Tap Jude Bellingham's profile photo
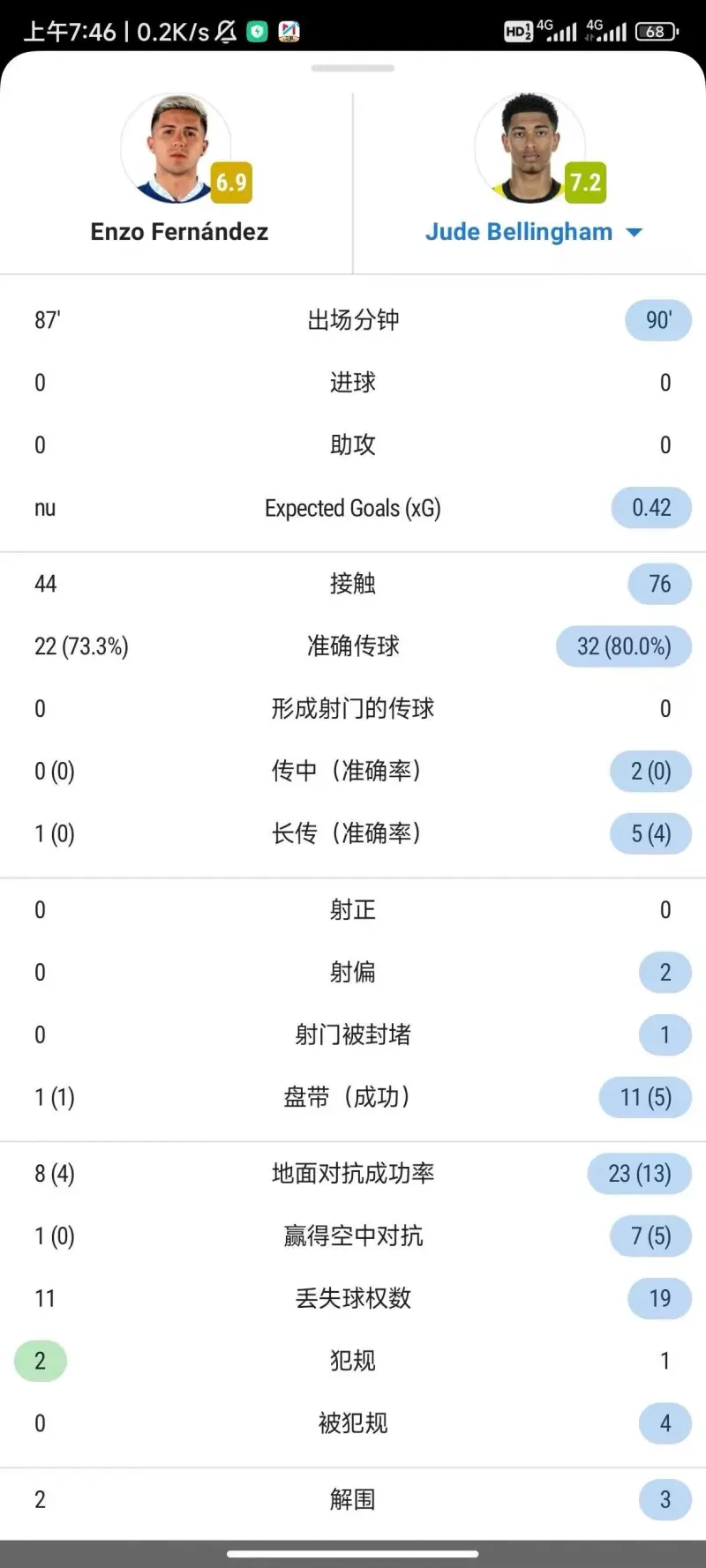 tap(529, 148)
